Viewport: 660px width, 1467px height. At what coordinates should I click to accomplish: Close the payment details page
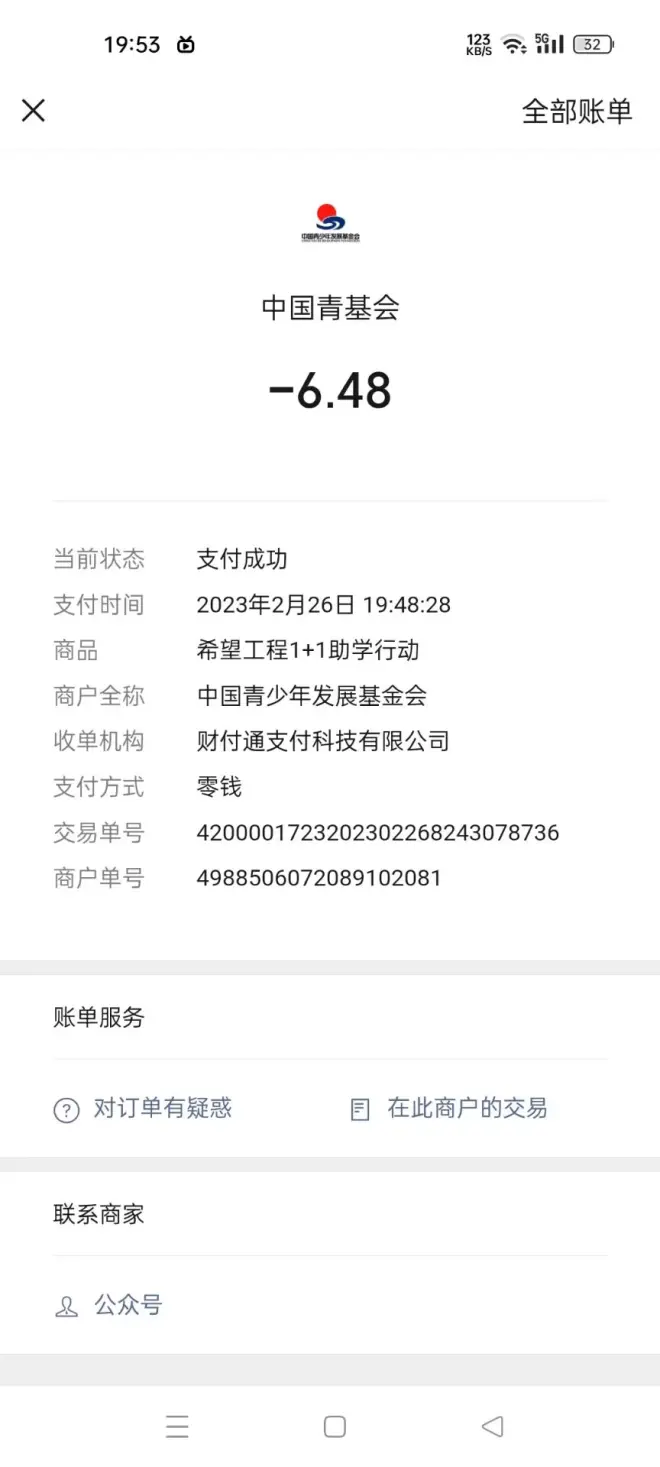coord(33,110)
